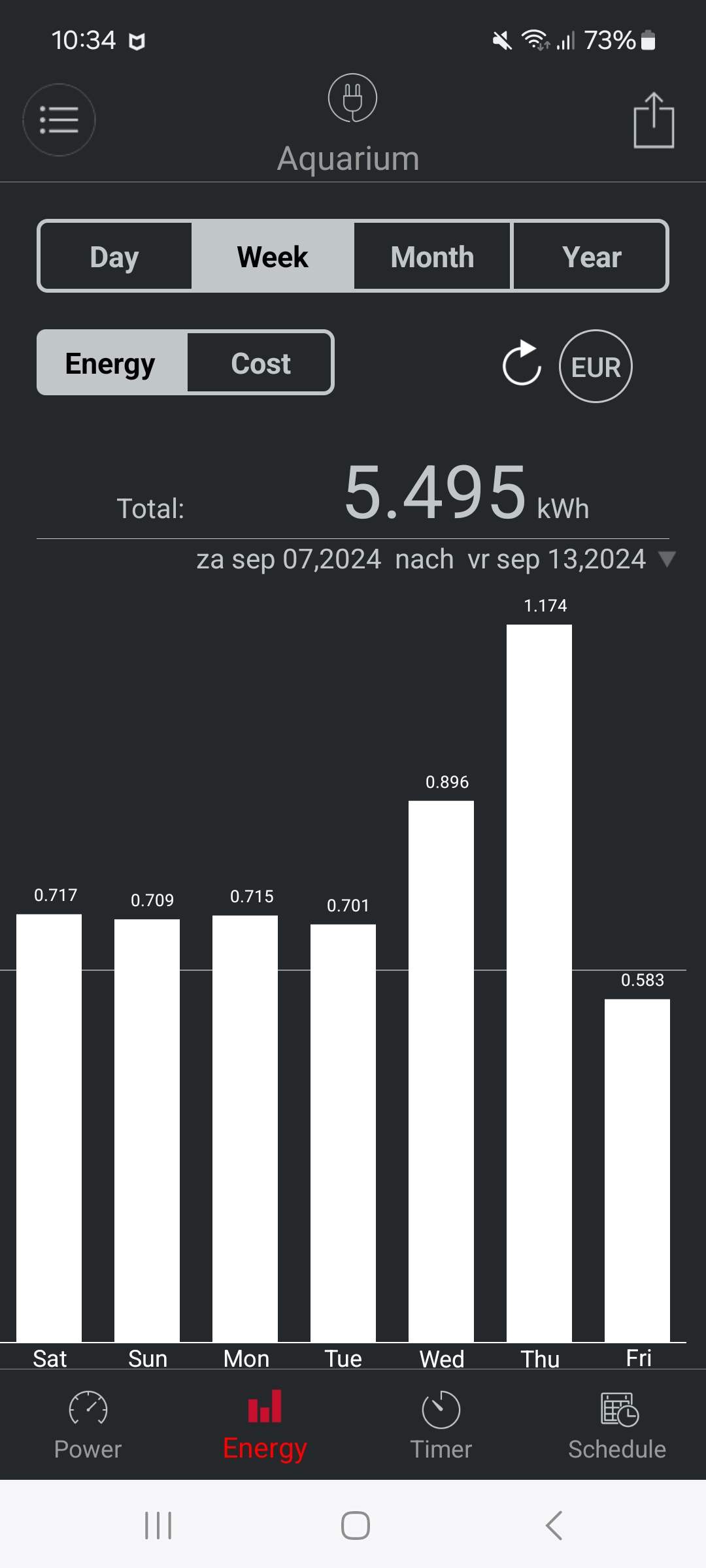
Task: Tap the share/export icon
Action: pos(654,120)
